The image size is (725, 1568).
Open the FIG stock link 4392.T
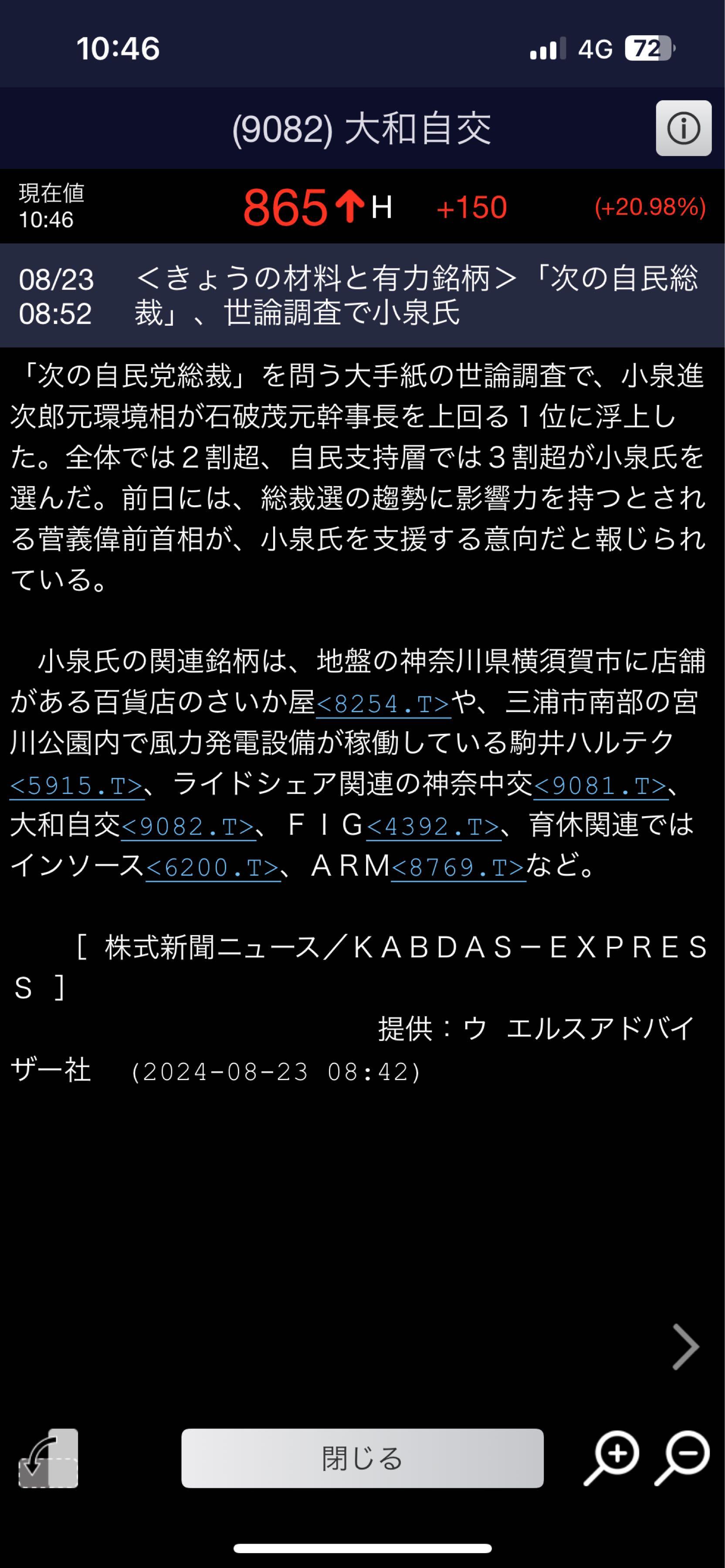(x=434, y=827)
